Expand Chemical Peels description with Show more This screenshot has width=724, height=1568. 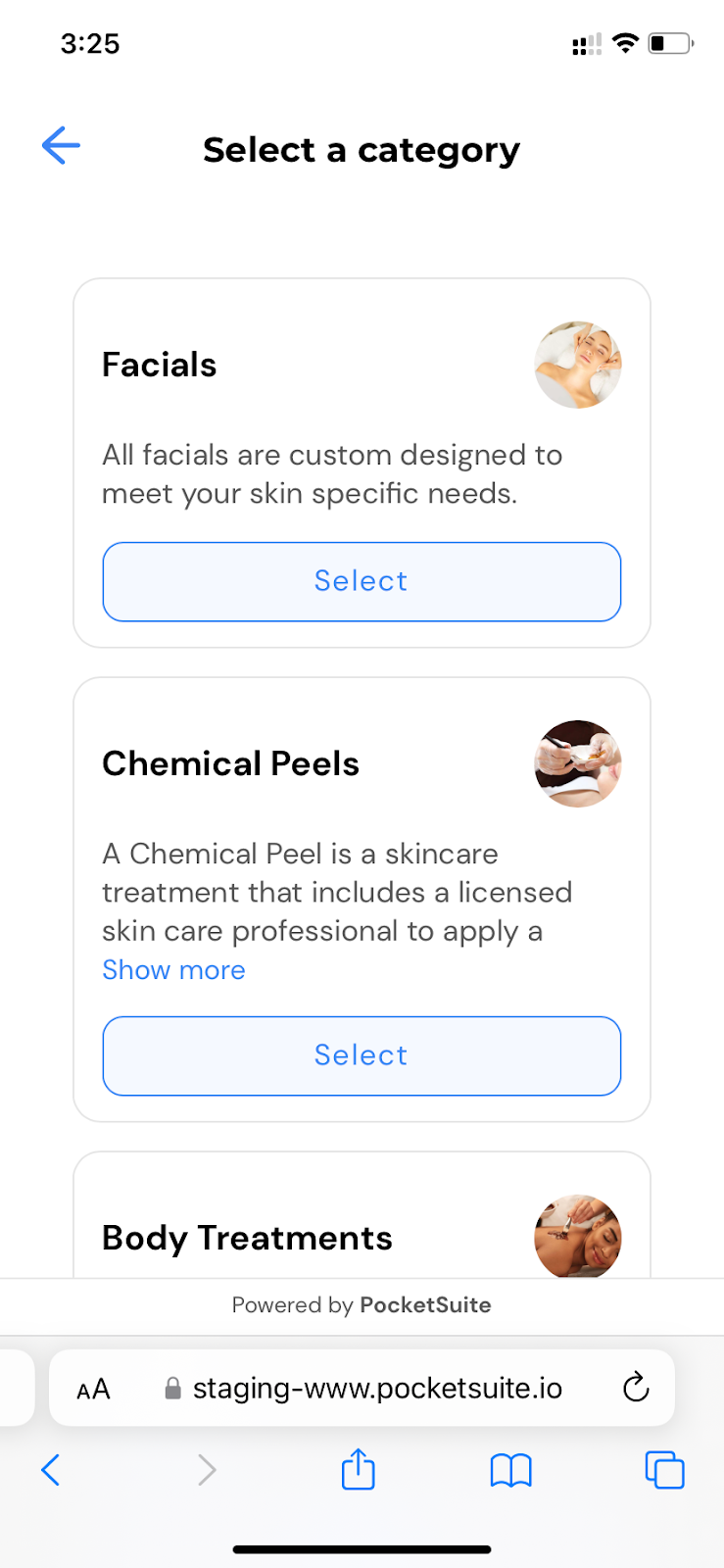click(x=173, y=970)
